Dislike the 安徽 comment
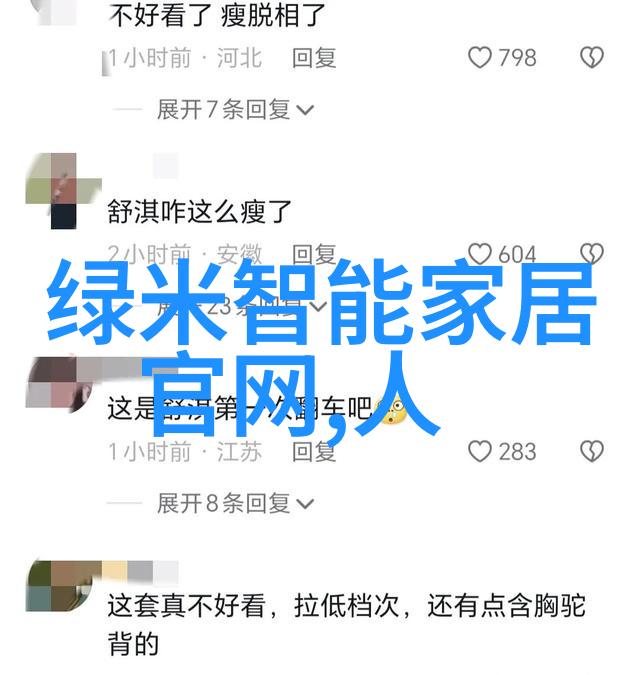This screenshot has height=675, width=640. pos(593,254)
